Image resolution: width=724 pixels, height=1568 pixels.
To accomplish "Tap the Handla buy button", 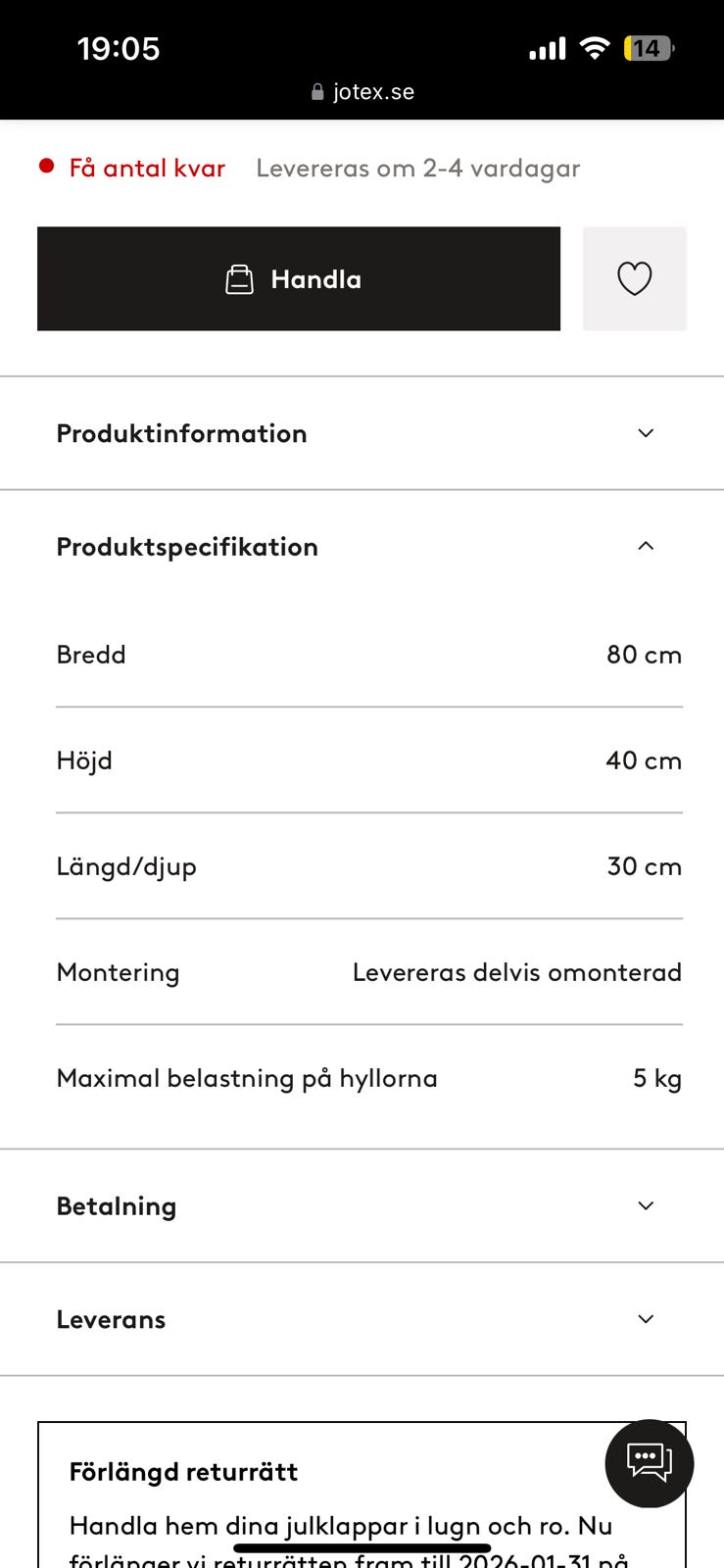I will [299, 279].
